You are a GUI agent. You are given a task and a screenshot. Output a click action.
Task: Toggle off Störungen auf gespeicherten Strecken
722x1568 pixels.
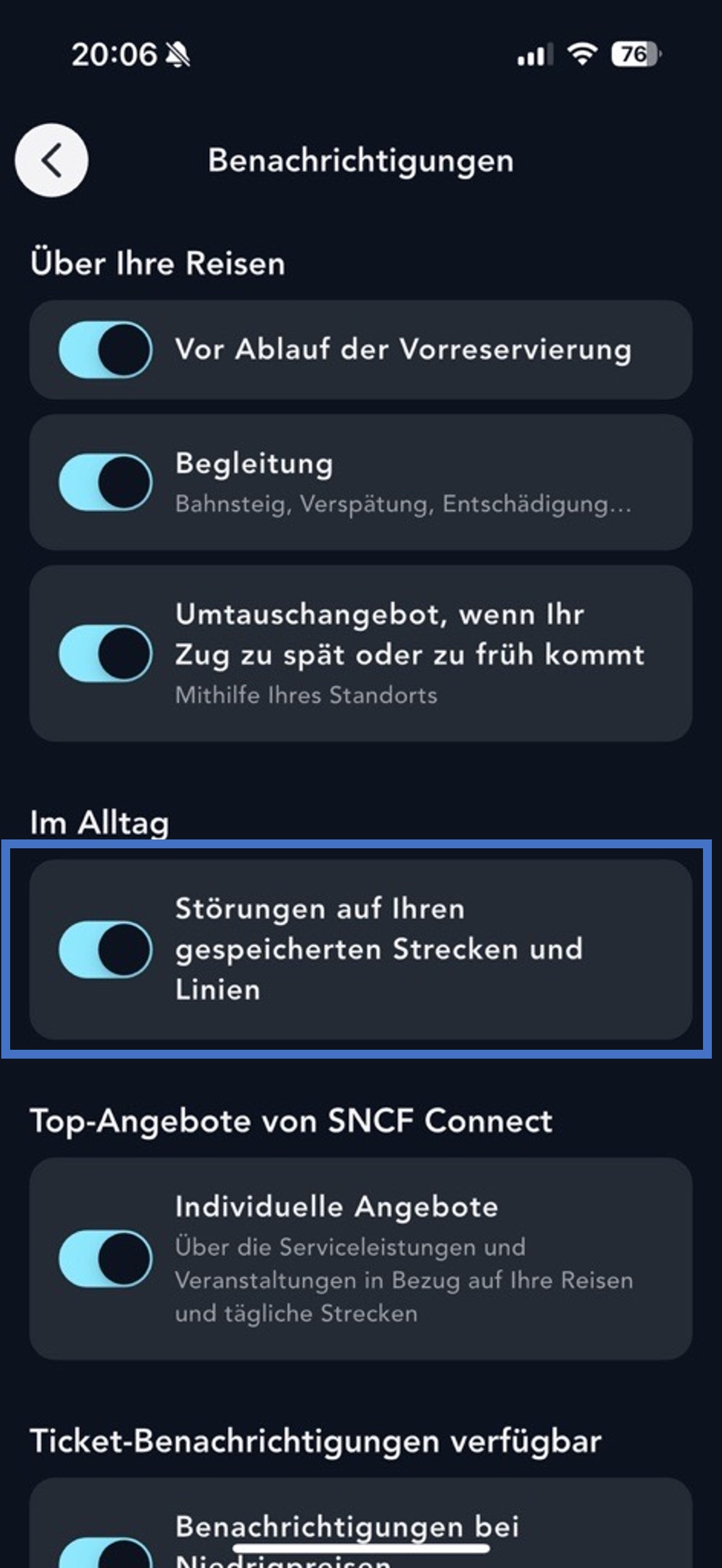point(106,948)
